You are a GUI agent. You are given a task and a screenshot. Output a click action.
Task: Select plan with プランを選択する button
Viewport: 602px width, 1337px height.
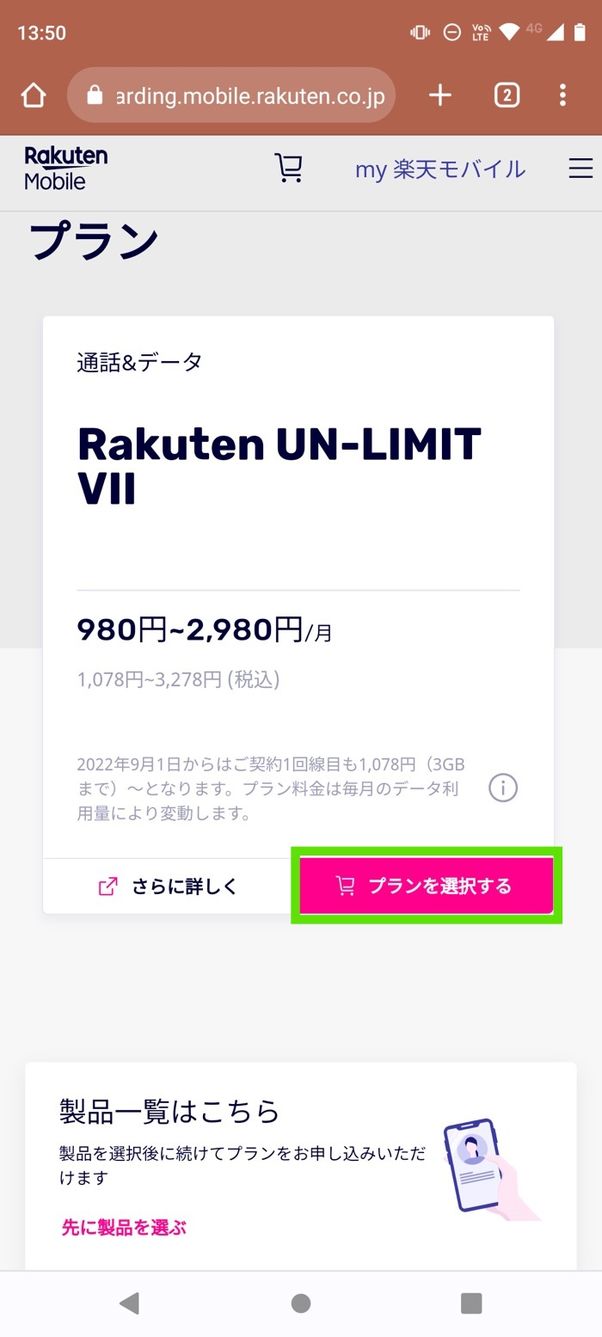click(x=427, y=886)
